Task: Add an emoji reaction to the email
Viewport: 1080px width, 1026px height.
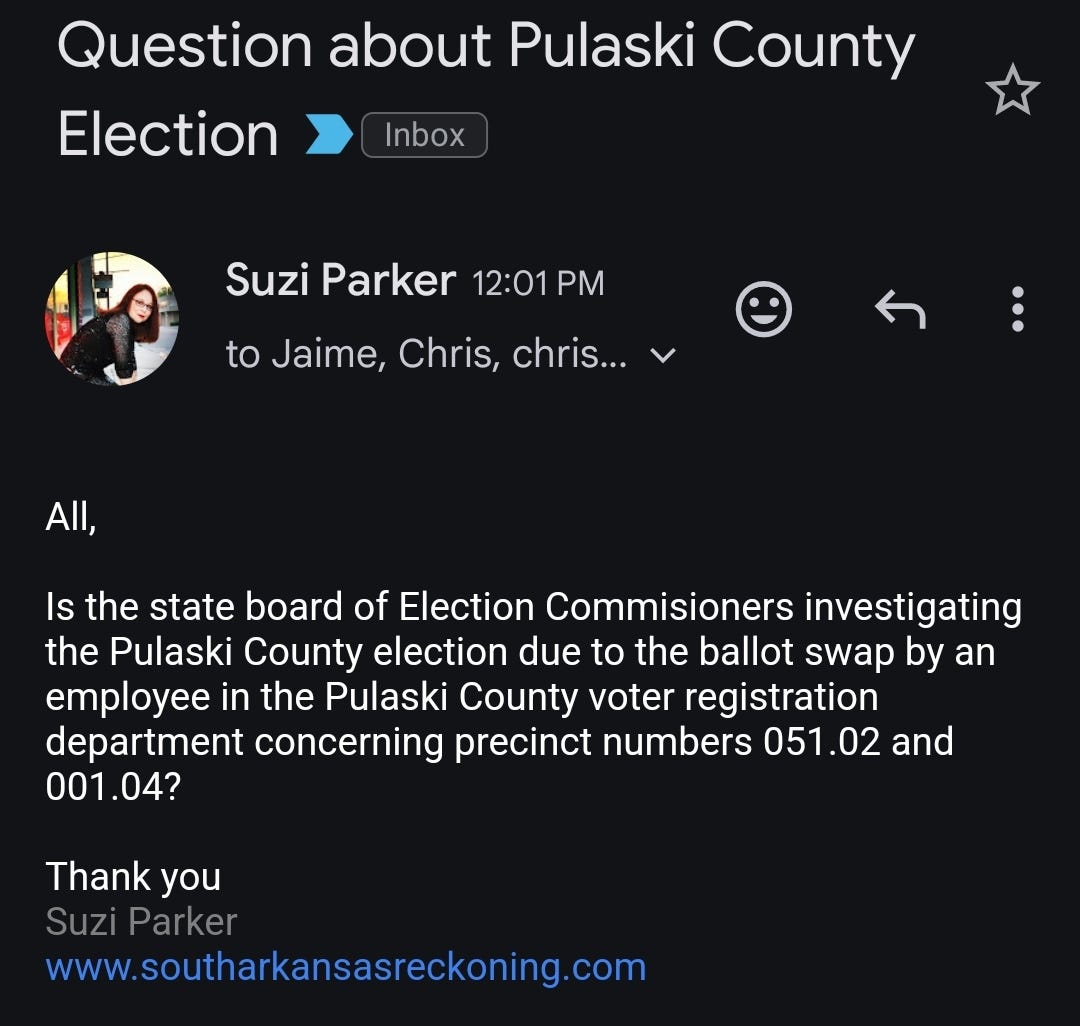Action: 764,309
